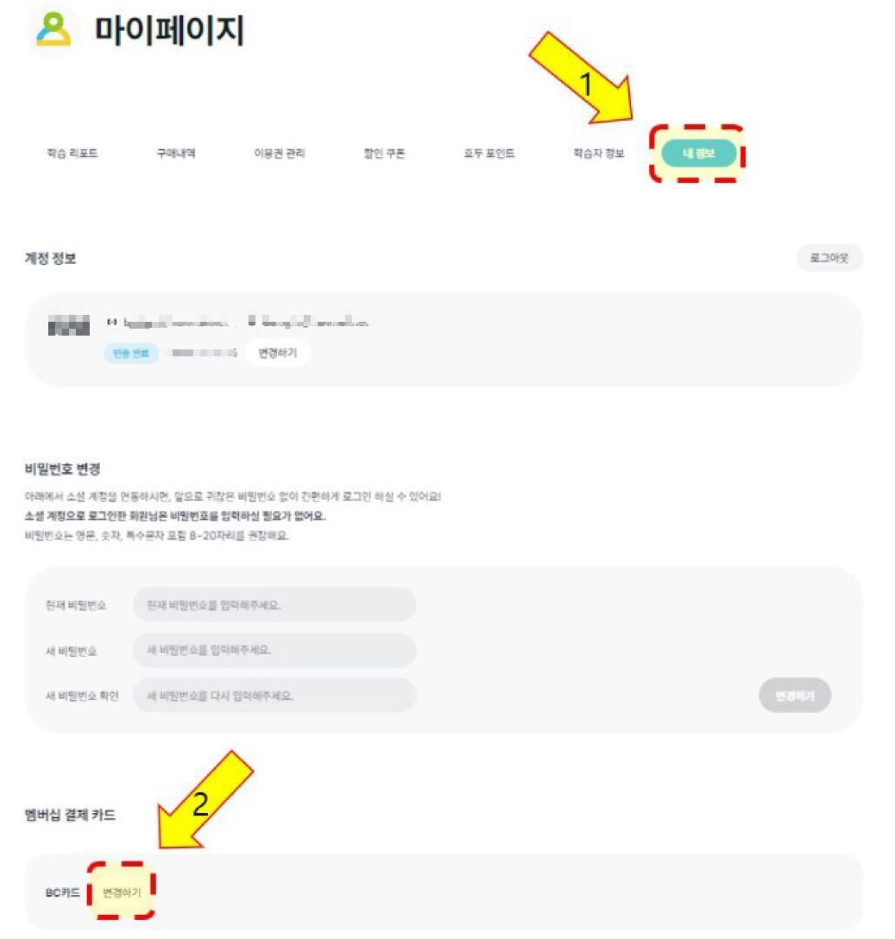Screen dimensions: 895x939
Task: Tap 변경하기 in the 계정 정보 card
Action: click(277, 353)
